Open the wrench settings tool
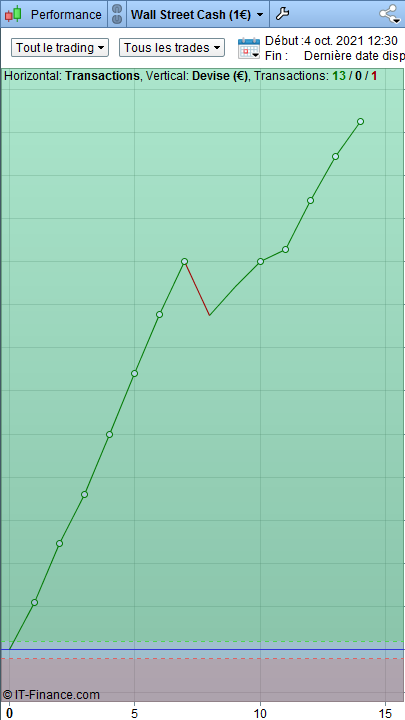This screenshot has width=405, height=720. coord(282,14)
